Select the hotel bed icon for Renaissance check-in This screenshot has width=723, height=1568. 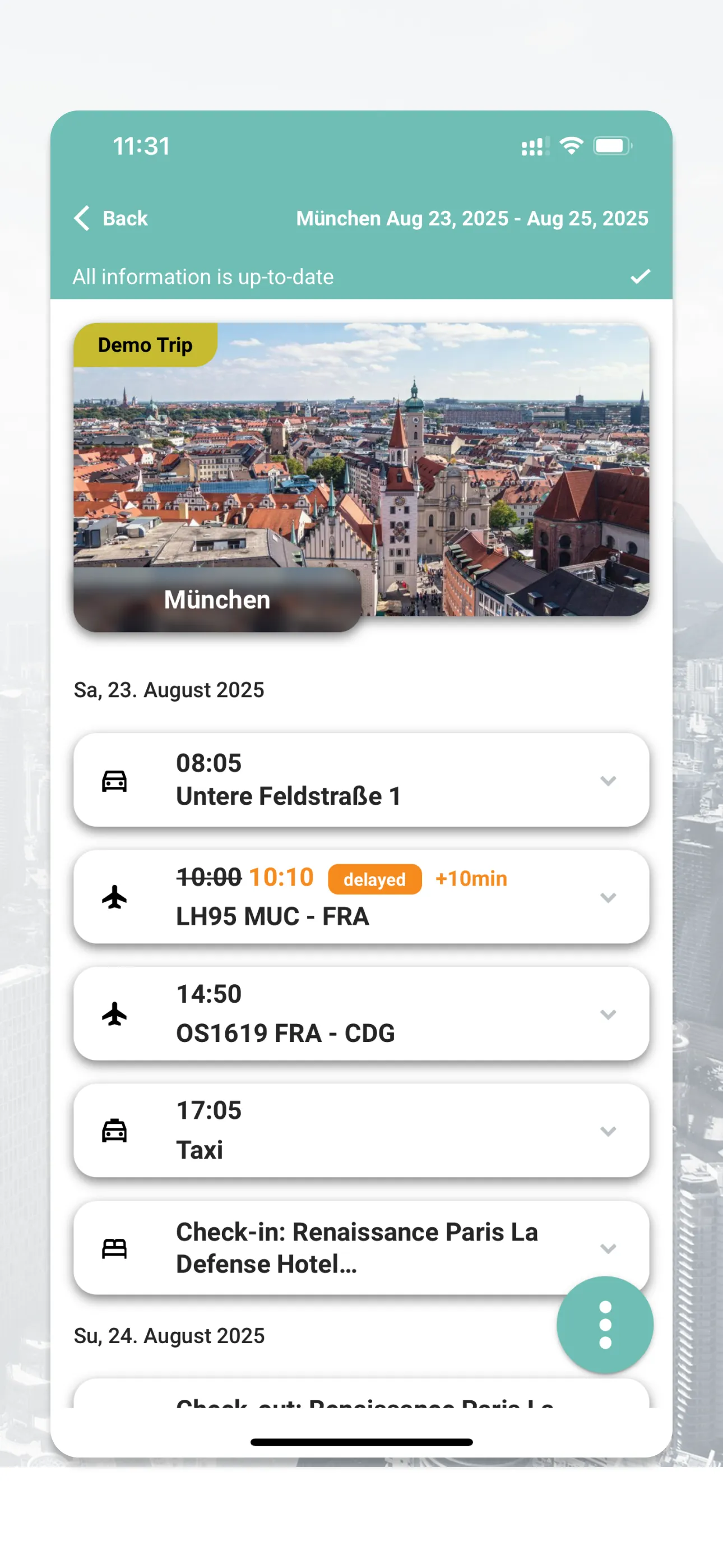click(x=114, y=1248)
